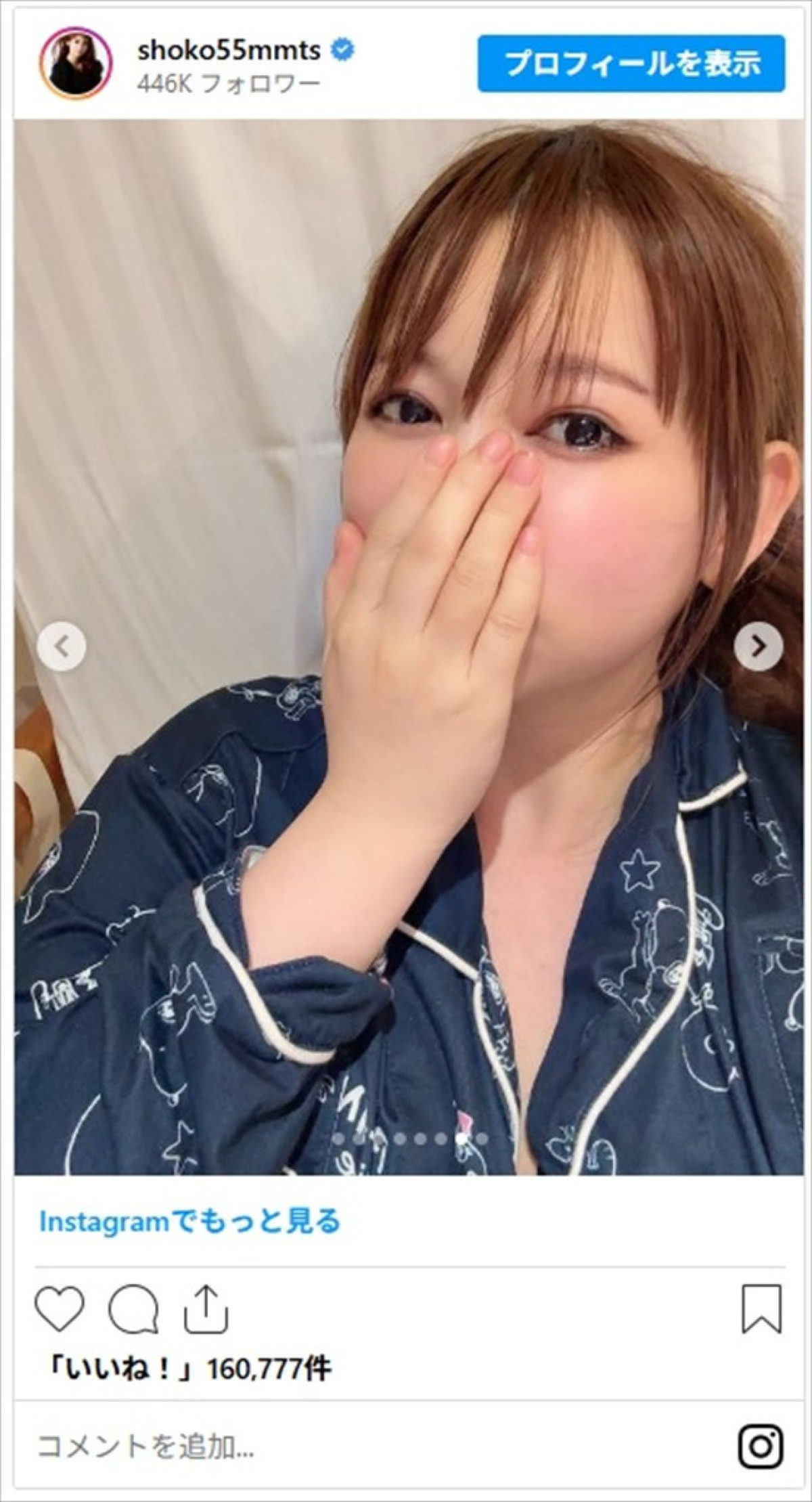The height and width of the screenshot is (1502, 812).
Task: Like this post with the heart icon
Action: [60, 1309]
